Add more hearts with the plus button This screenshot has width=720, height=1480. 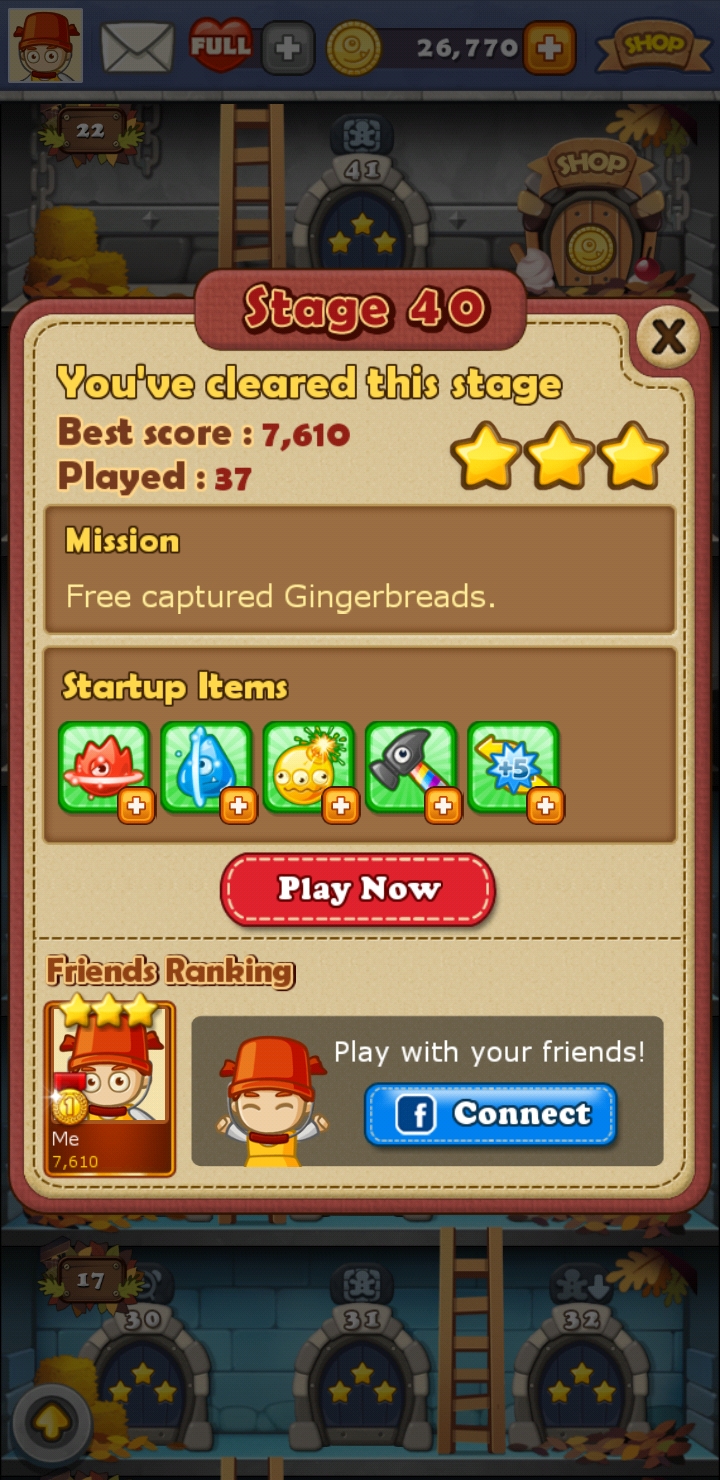pyautogui.click(x=287, y=47)
